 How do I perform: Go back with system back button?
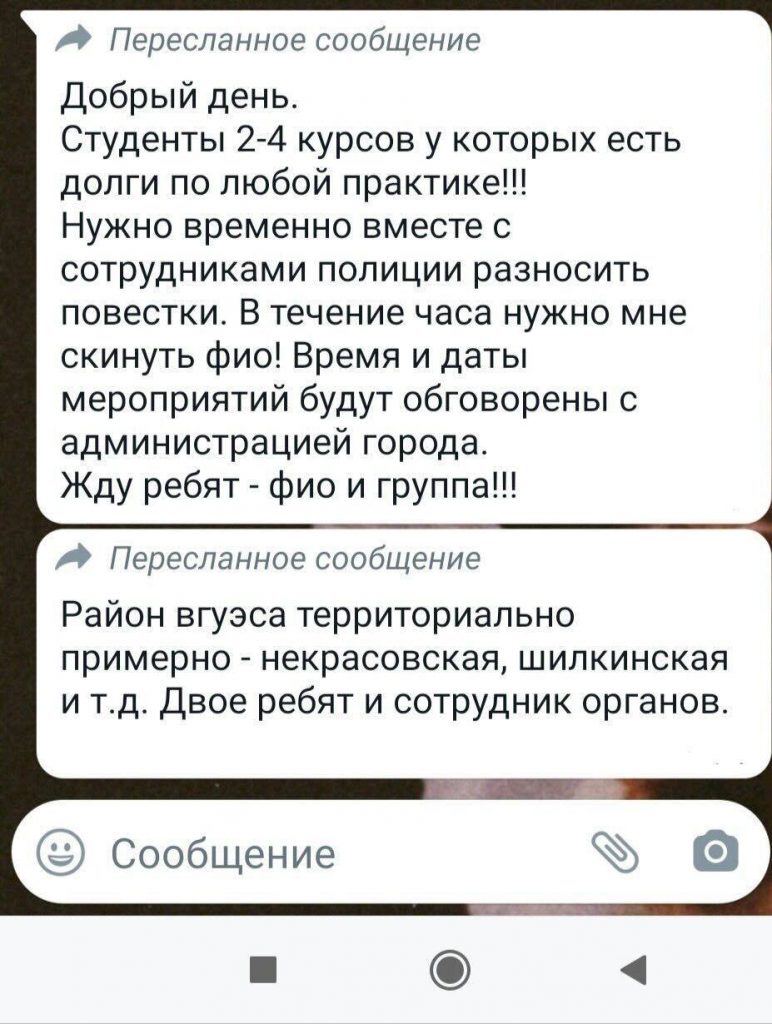coord(633,969)
